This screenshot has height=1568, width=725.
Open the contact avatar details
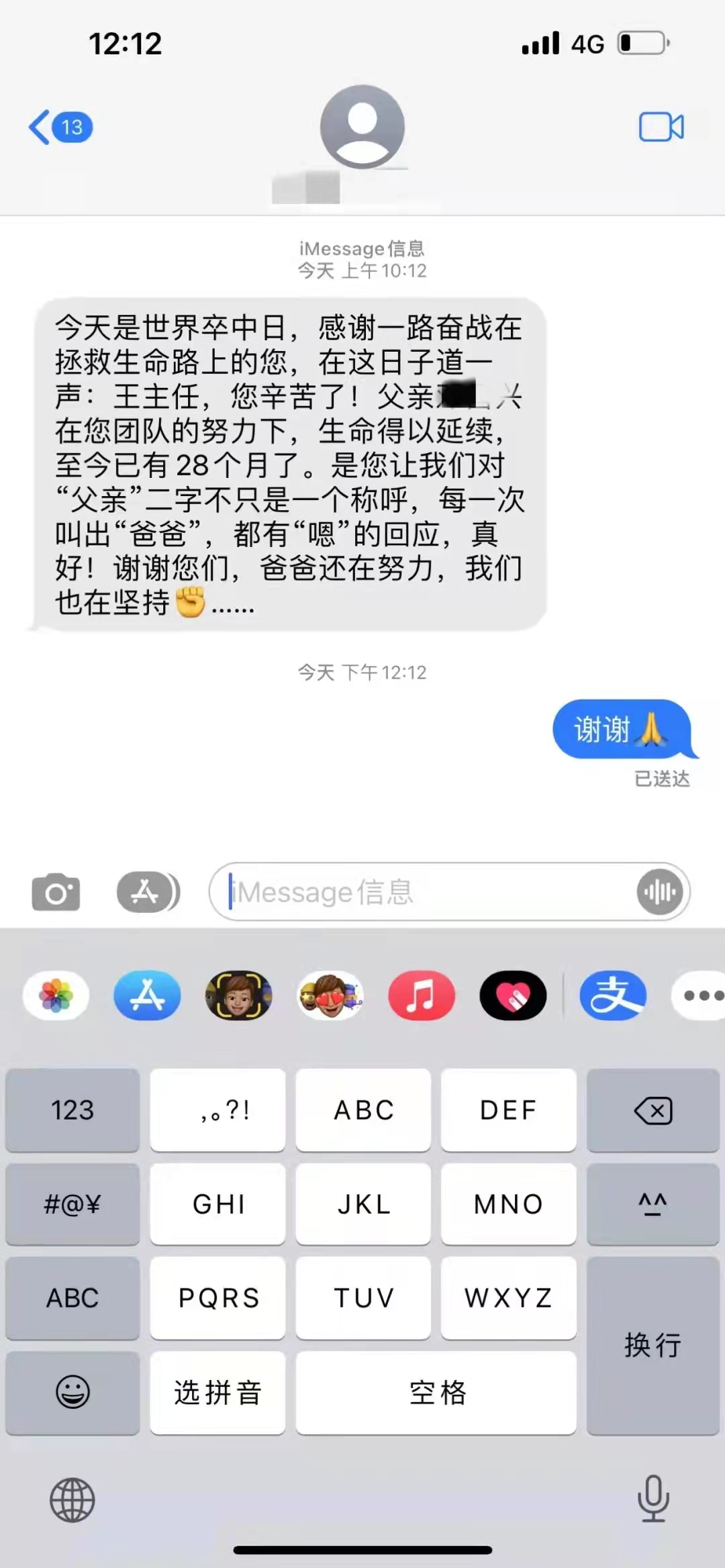pyautogui.click(x=362, y=127)
